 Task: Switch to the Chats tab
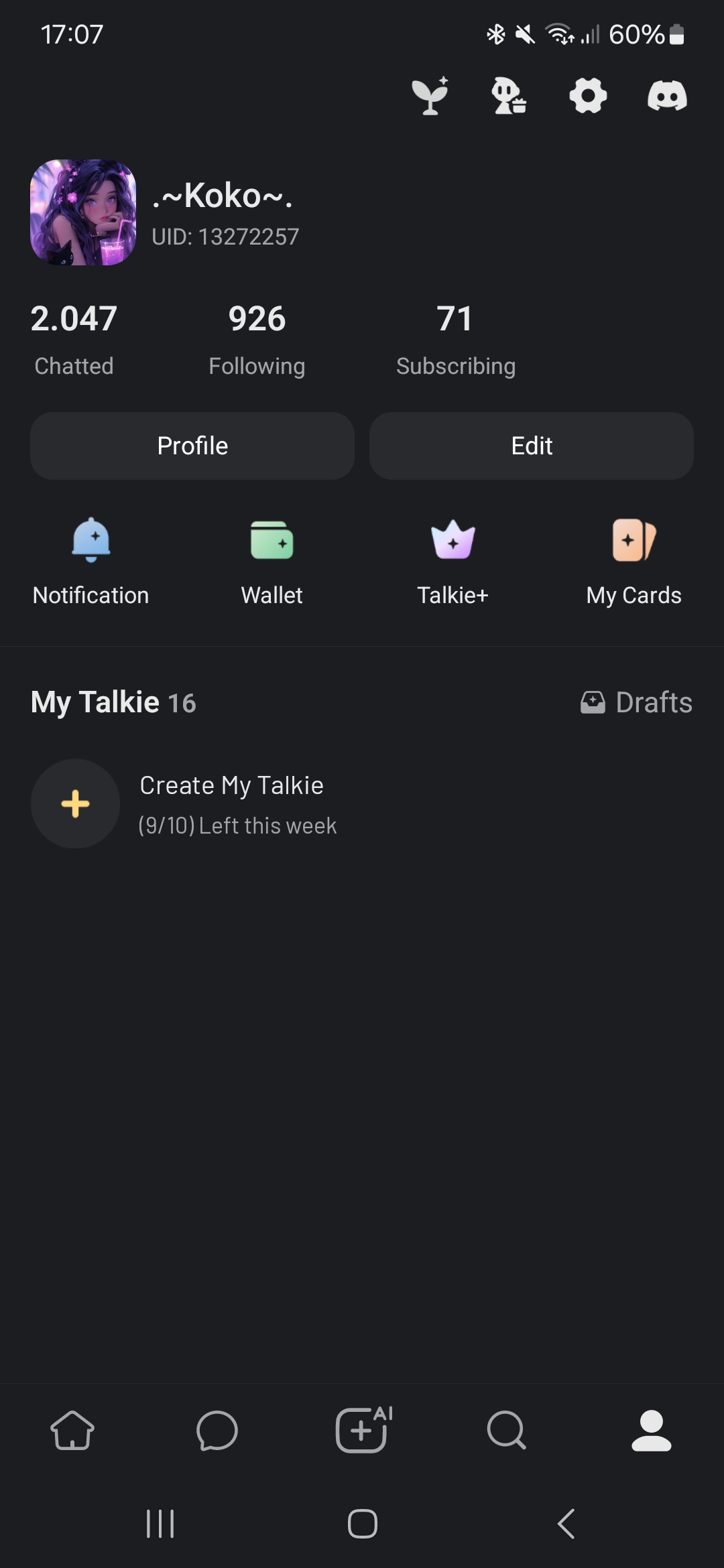tap(217, 1430)
